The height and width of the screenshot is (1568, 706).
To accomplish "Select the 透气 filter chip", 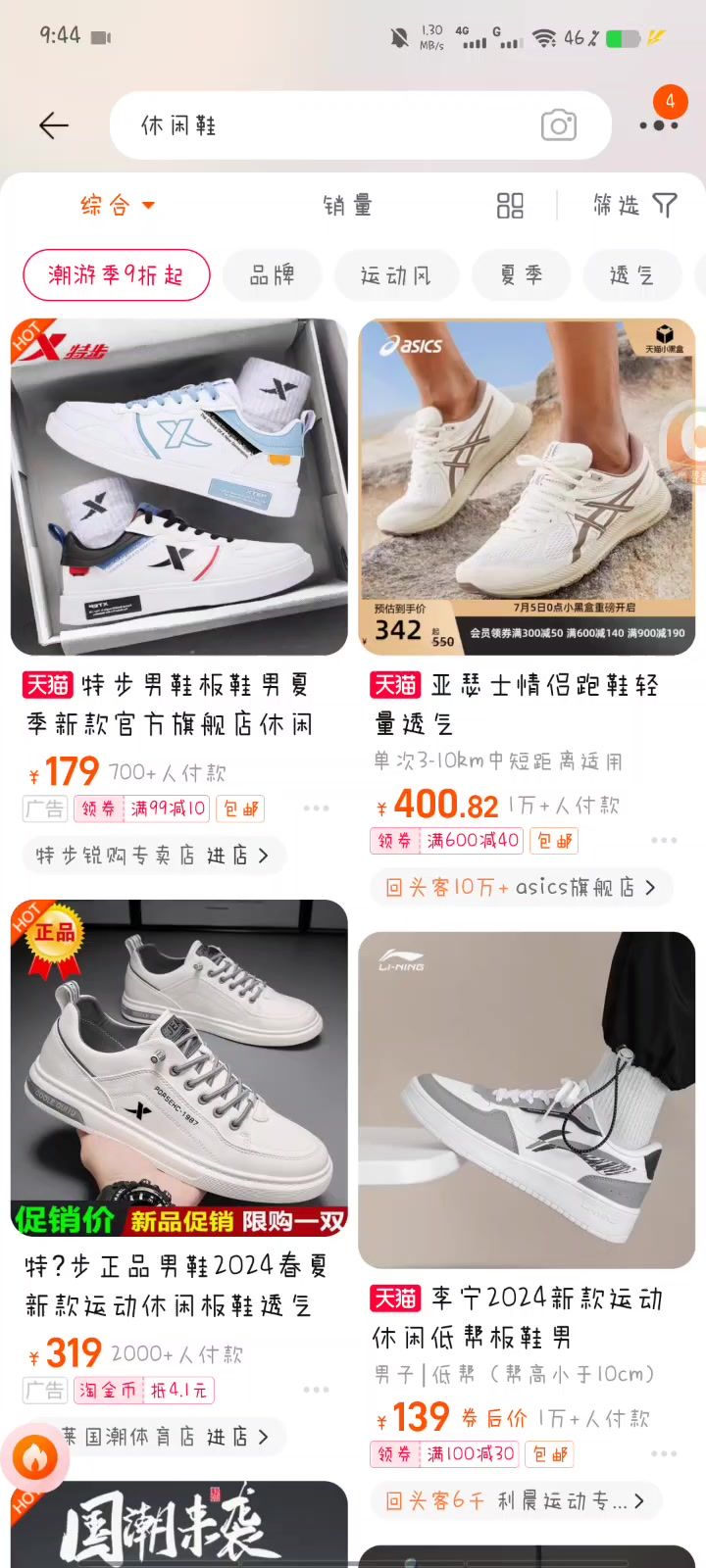I will click(x=631, y=275).
